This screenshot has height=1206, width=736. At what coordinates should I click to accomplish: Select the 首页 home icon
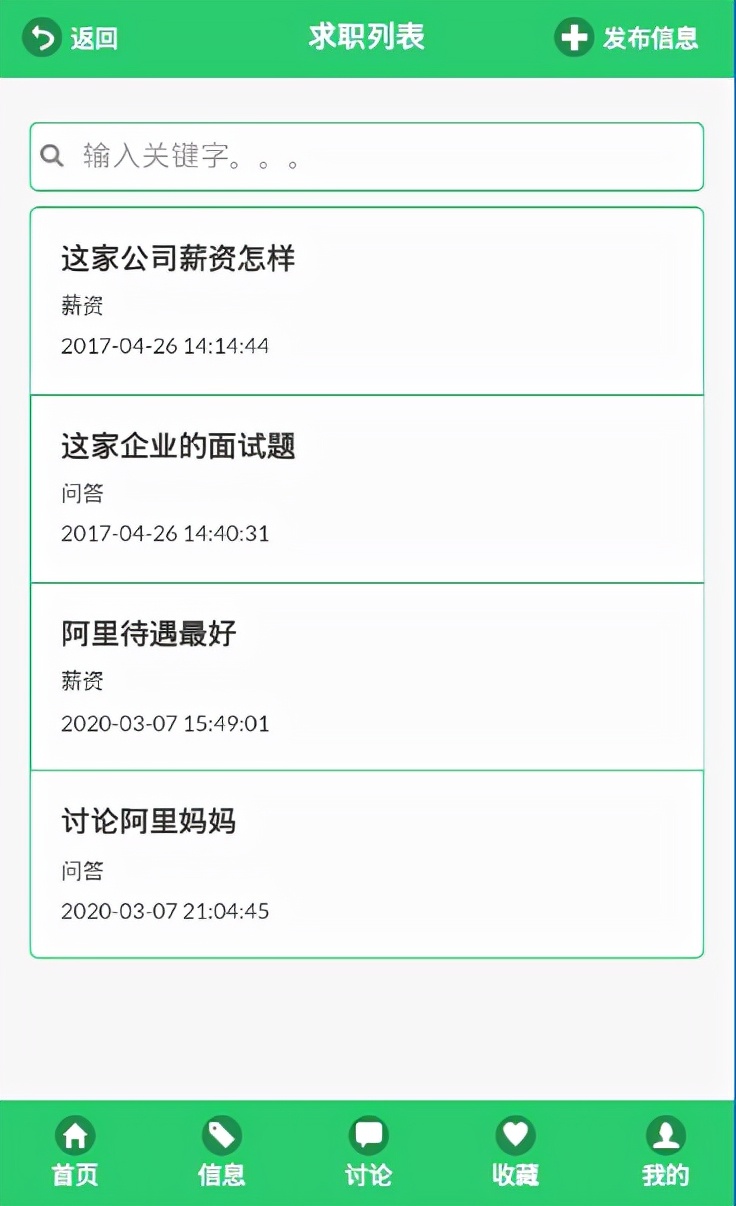point(75,1135)
